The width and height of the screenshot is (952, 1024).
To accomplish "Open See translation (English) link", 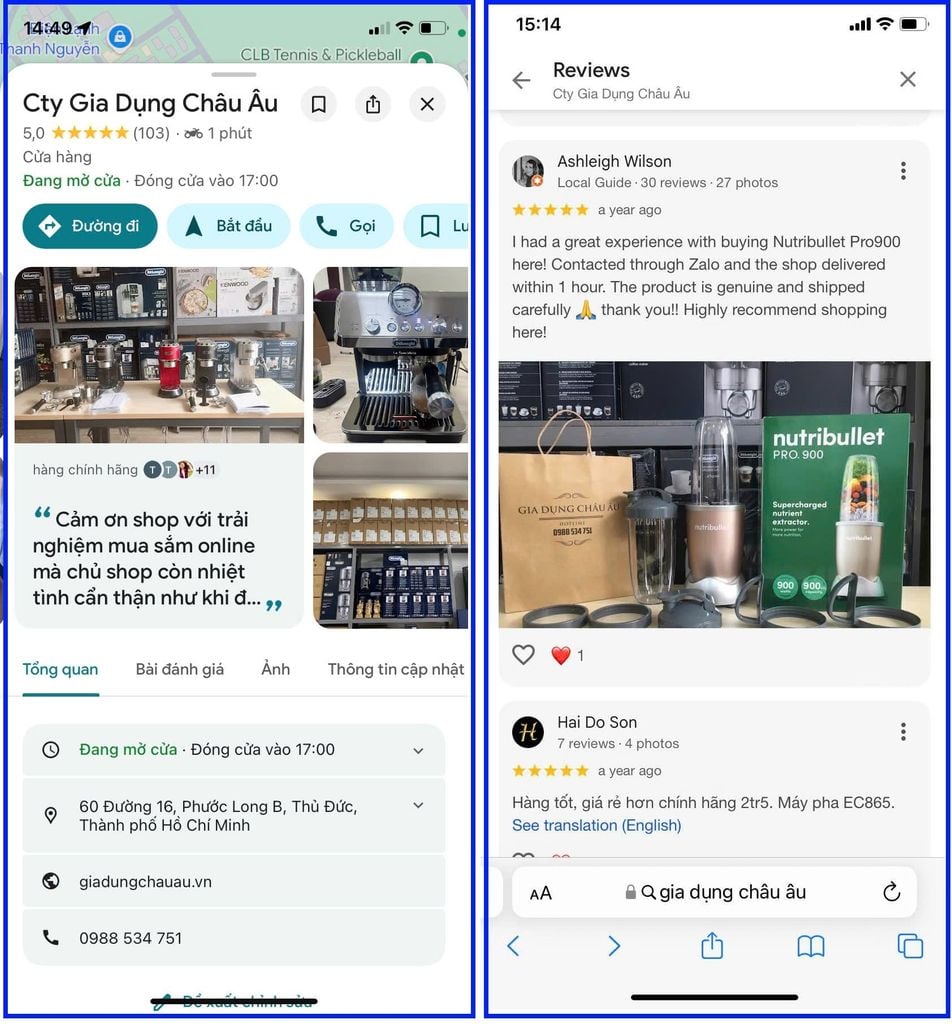I will 596,825.
